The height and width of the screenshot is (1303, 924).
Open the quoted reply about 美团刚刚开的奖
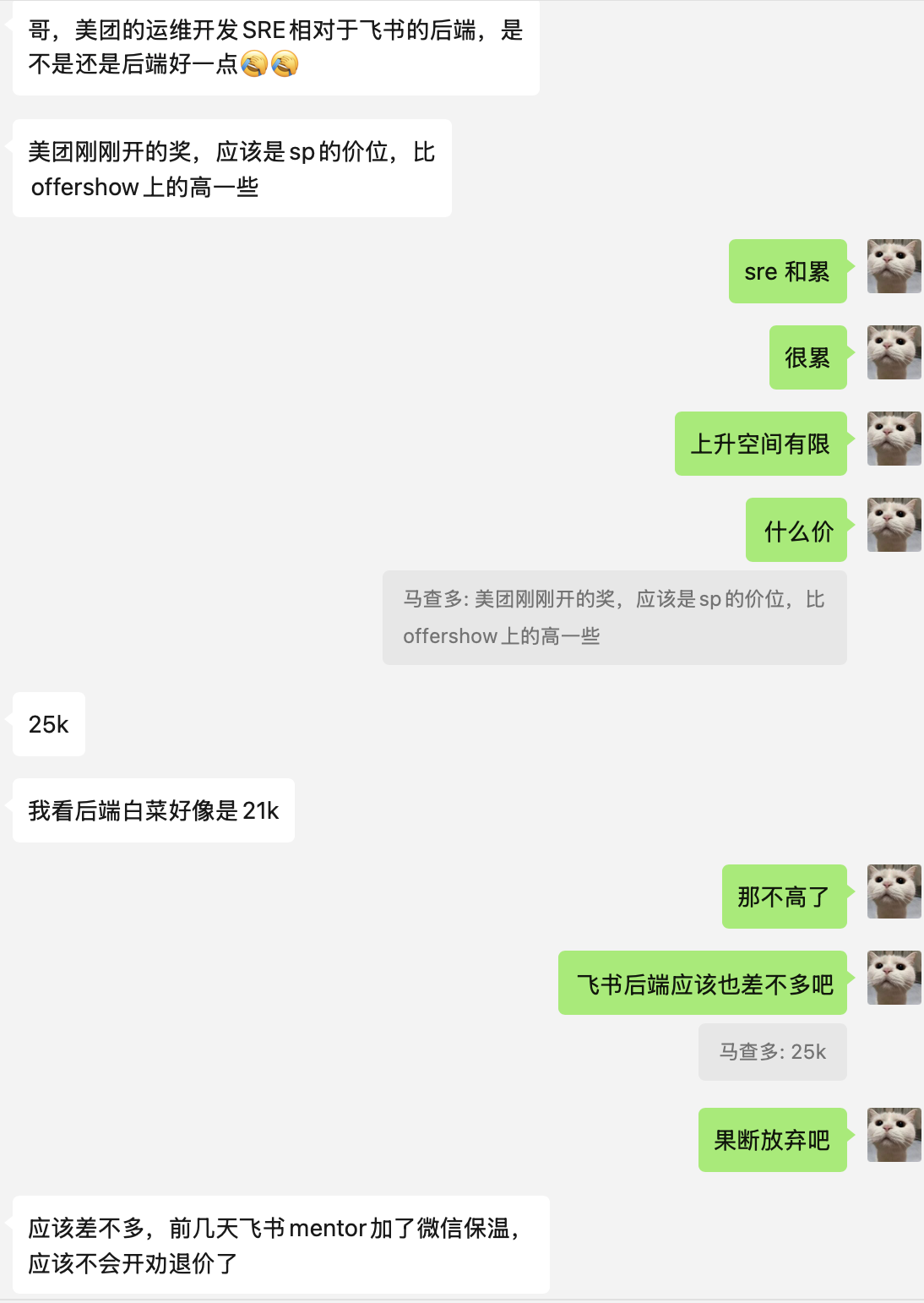614,618
